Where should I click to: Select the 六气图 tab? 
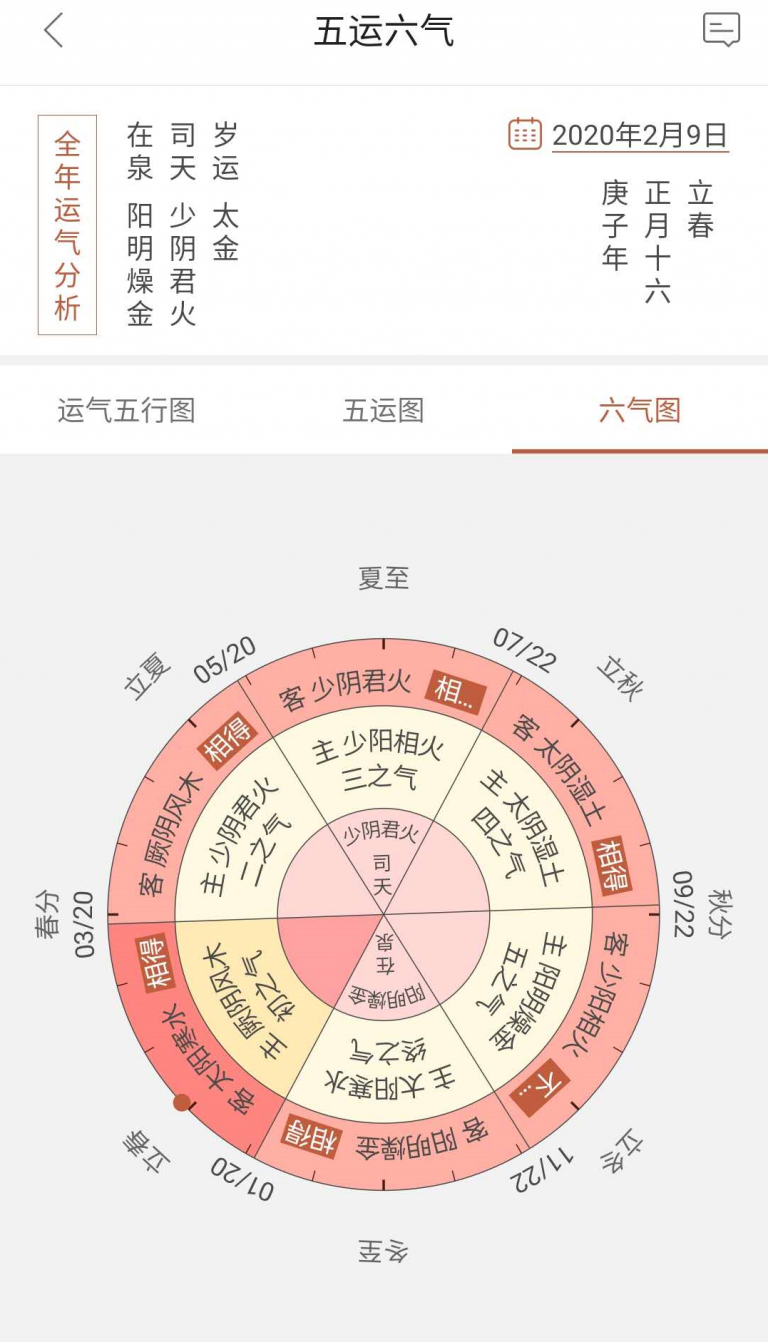(x=640, y=410)
